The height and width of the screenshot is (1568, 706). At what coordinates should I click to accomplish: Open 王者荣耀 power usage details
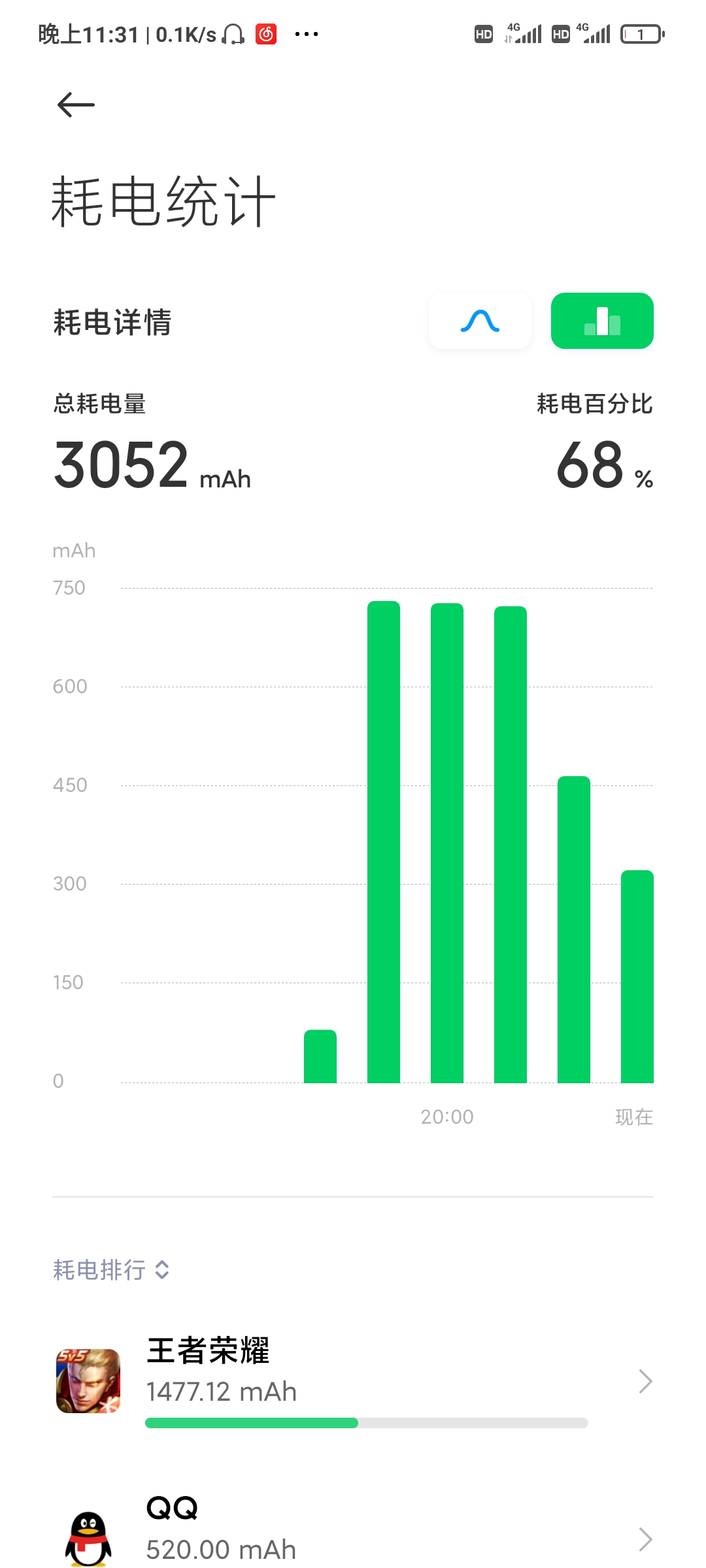tap(353, 1381)
